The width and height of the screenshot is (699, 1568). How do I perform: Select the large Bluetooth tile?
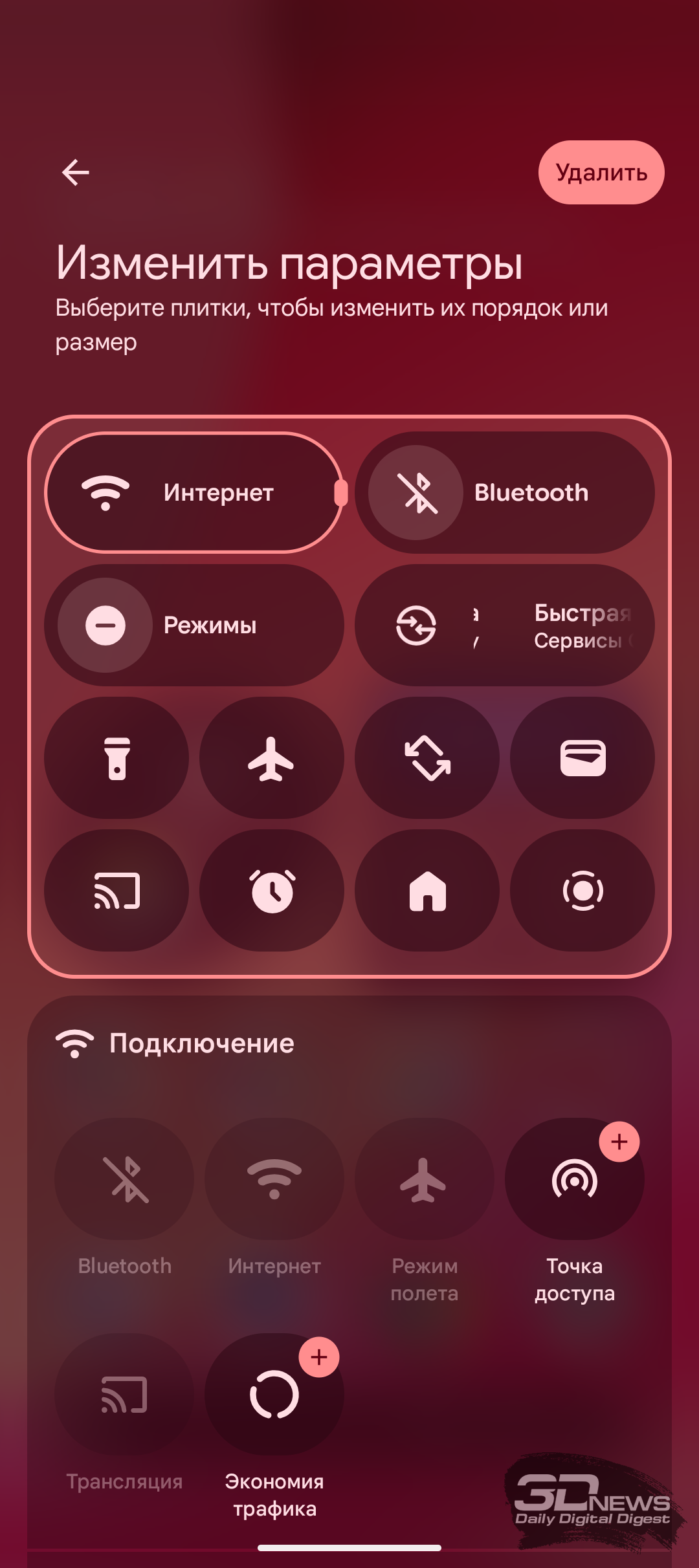[x=505, y=492]
